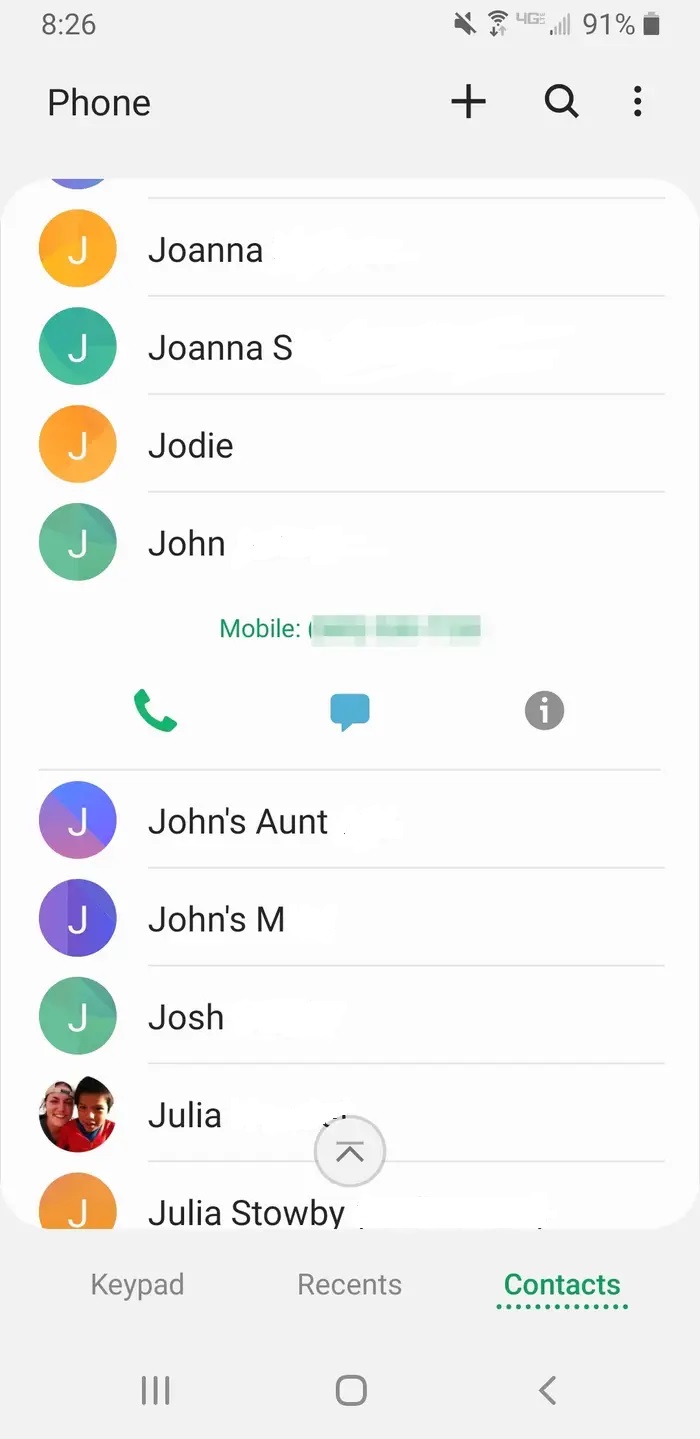Search contacts with the magnifier icon

[x=561, y=102]
